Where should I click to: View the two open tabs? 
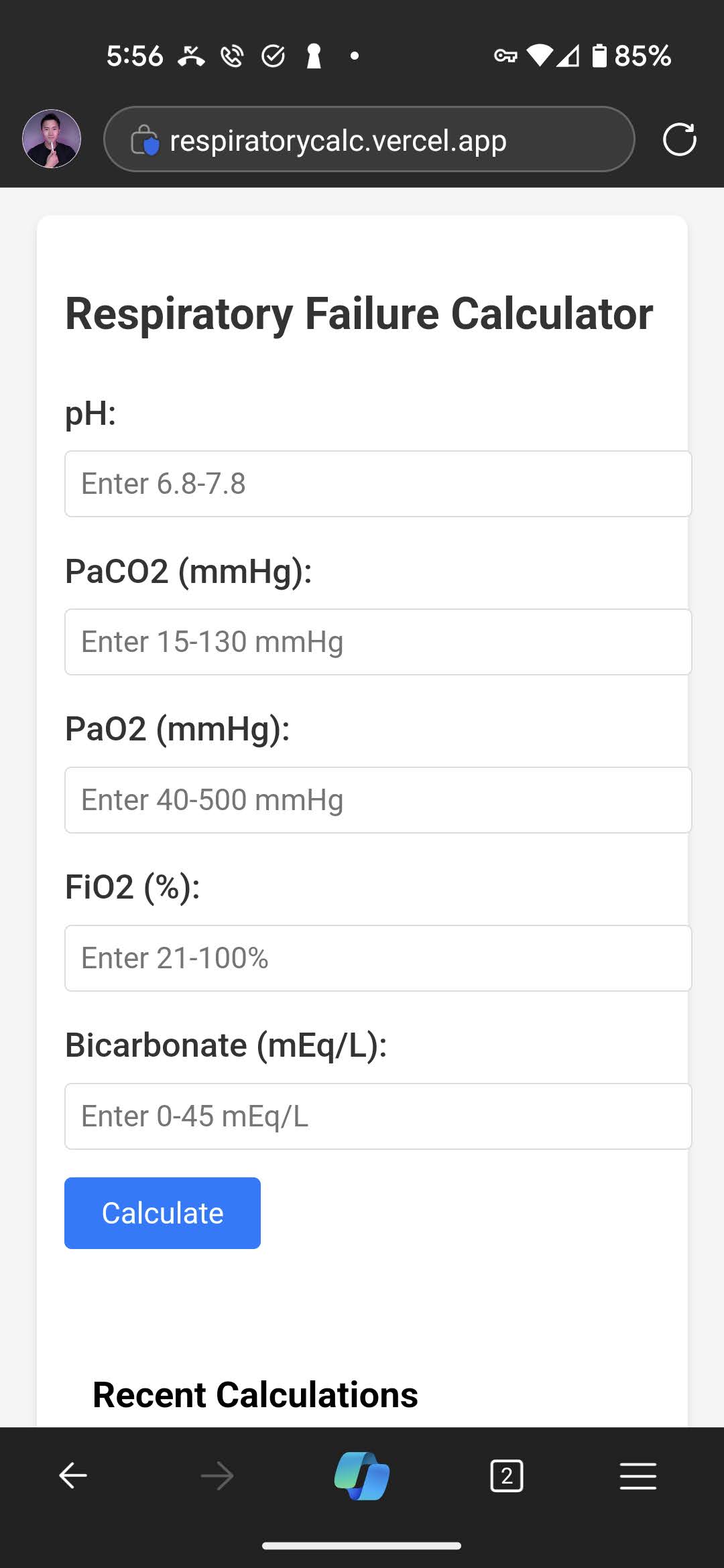[507, 1476]
